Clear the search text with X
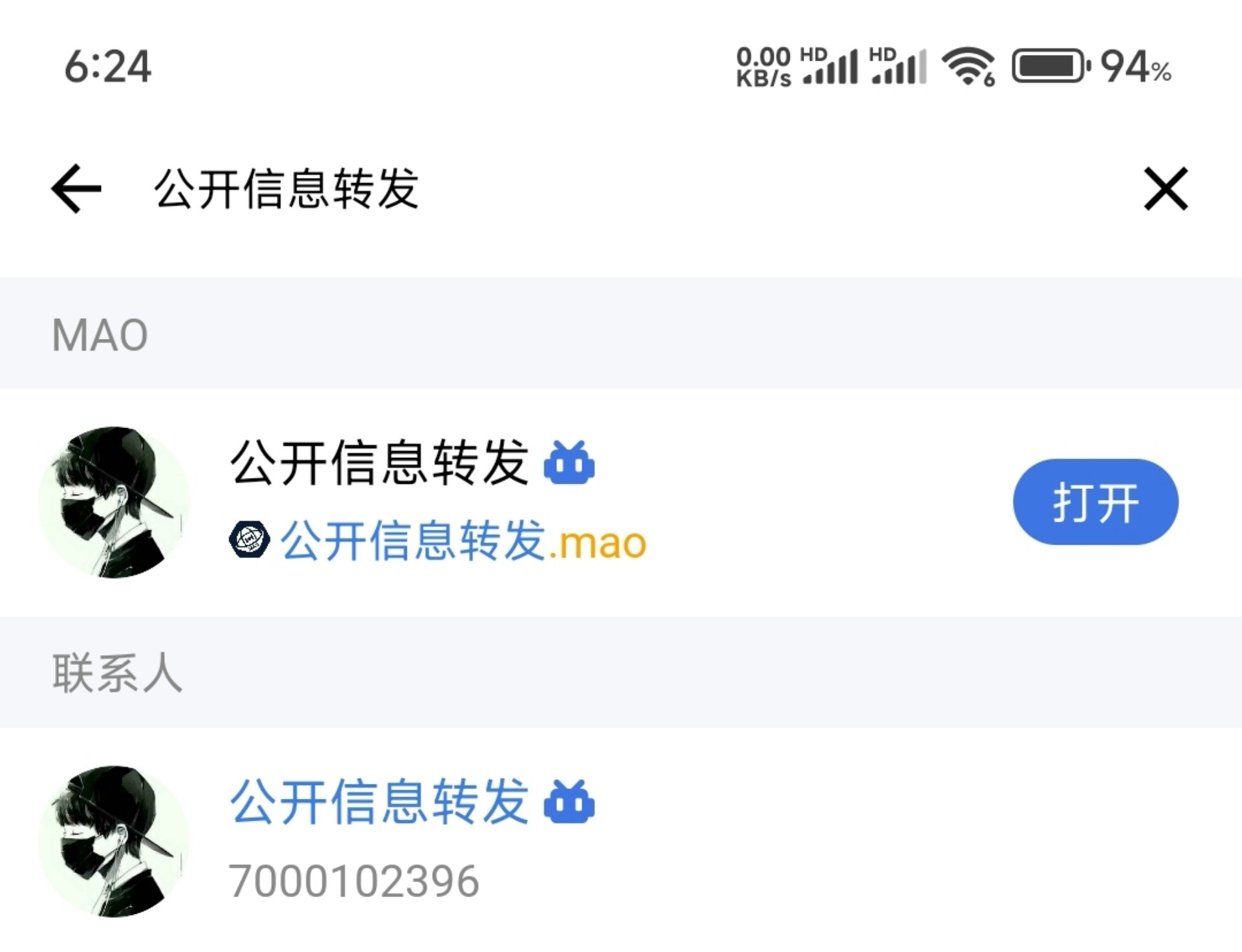The height and width of the screenshot is (952, 1242). click(x=1165, y=189)
